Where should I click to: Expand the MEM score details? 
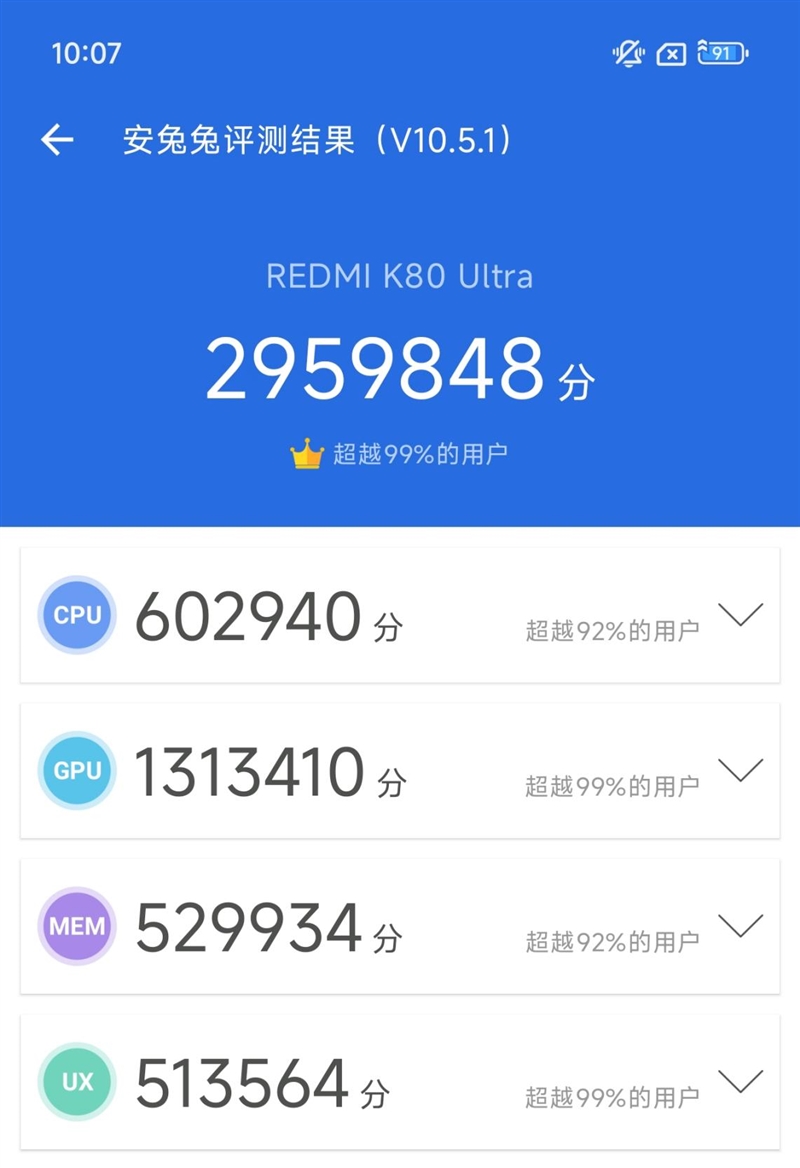pyautogui.click(x=741, y=926)
